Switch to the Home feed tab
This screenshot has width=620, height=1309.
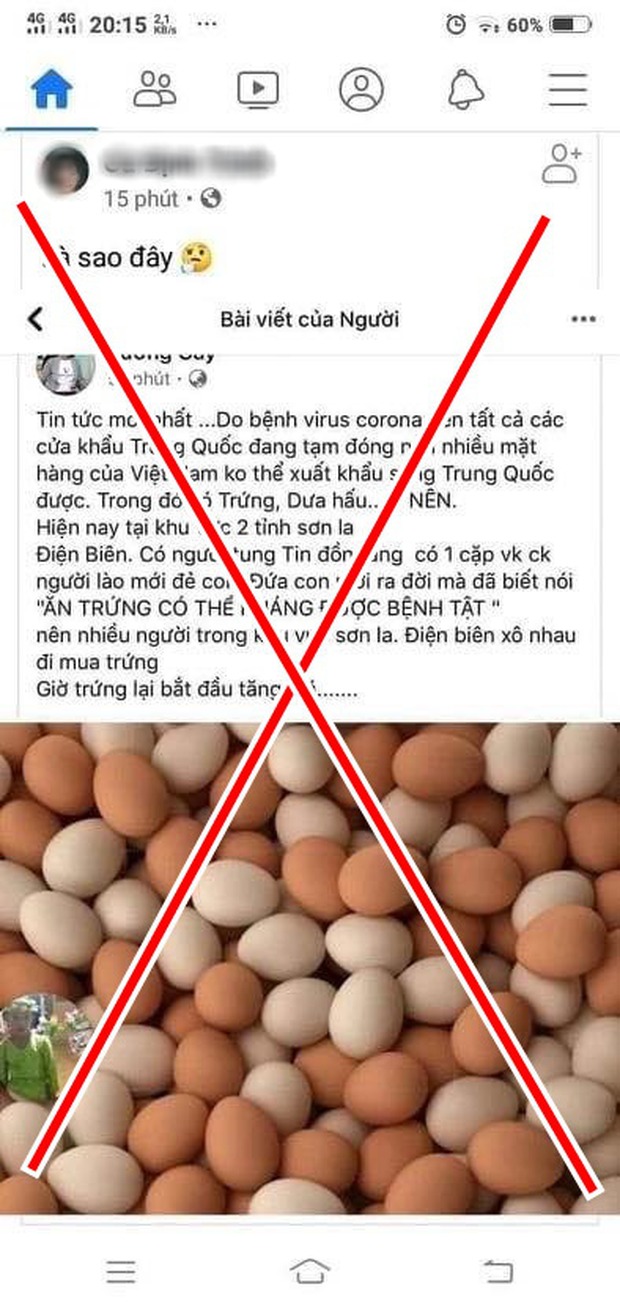pos(51,90)
